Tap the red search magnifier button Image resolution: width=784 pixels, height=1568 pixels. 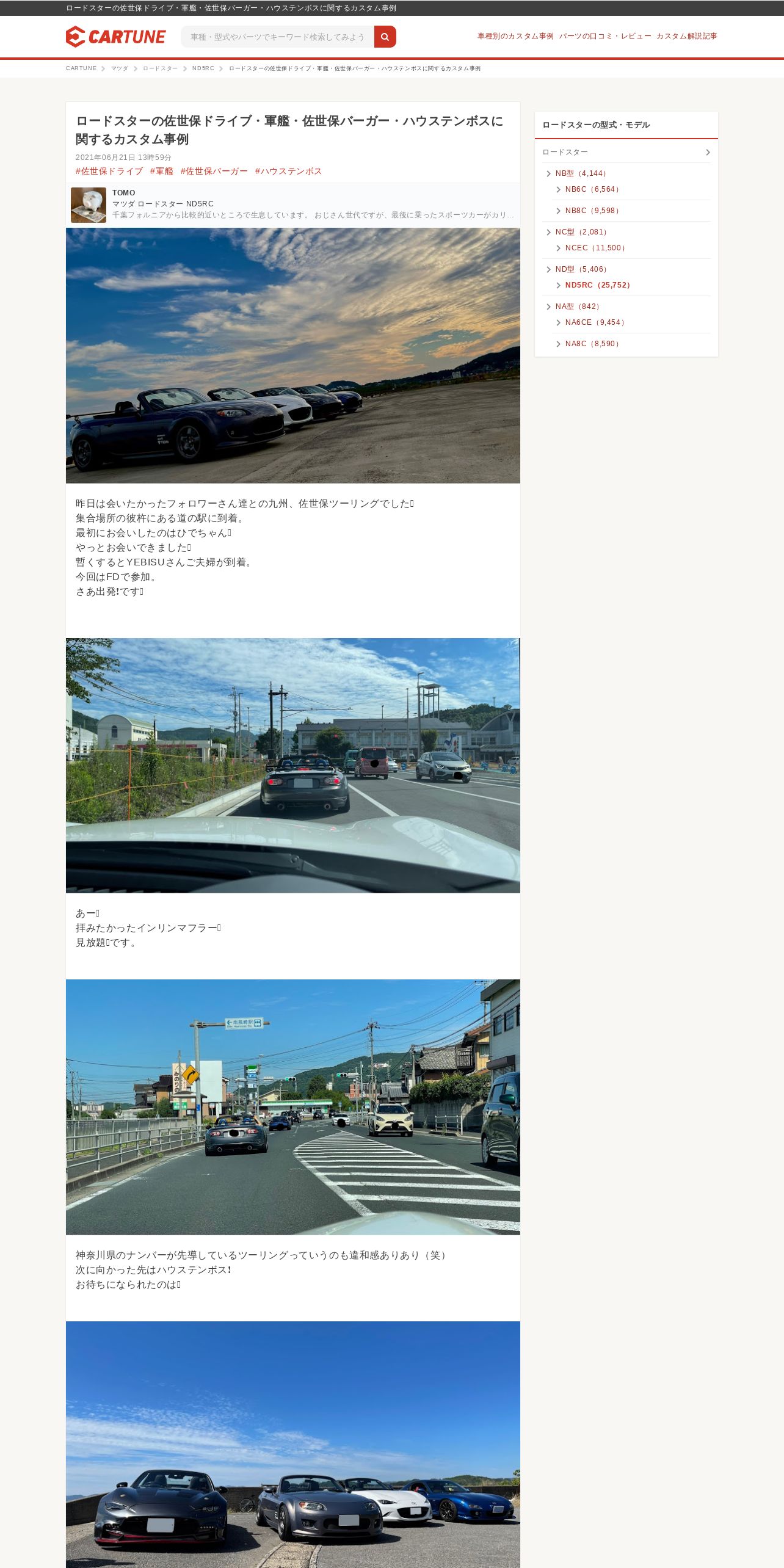coord(385,37)
